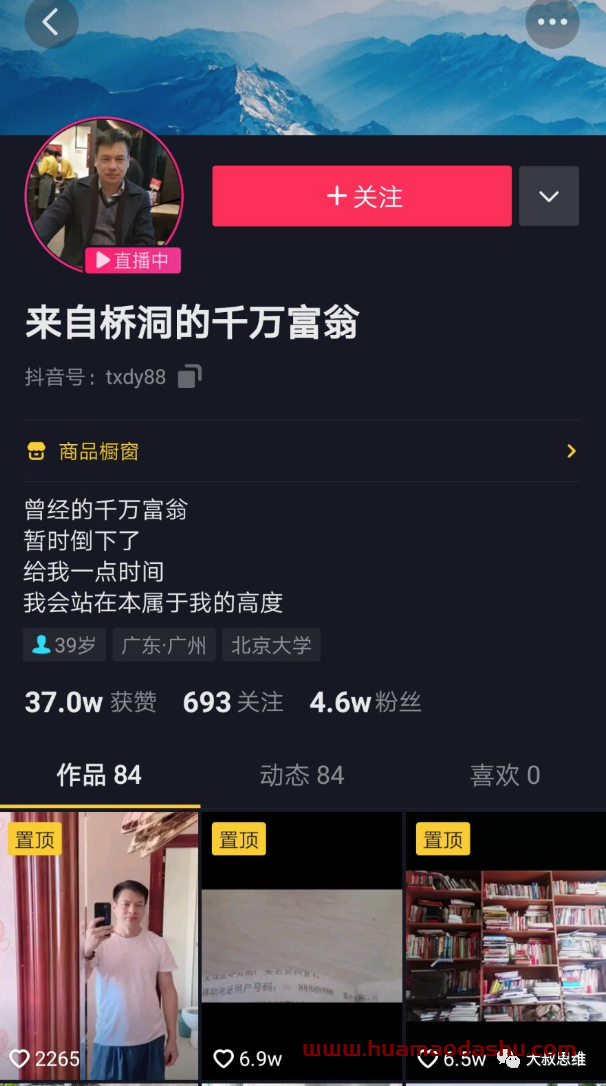Expand the dropdown arrow beside 关注

click(x=548, y=196)
